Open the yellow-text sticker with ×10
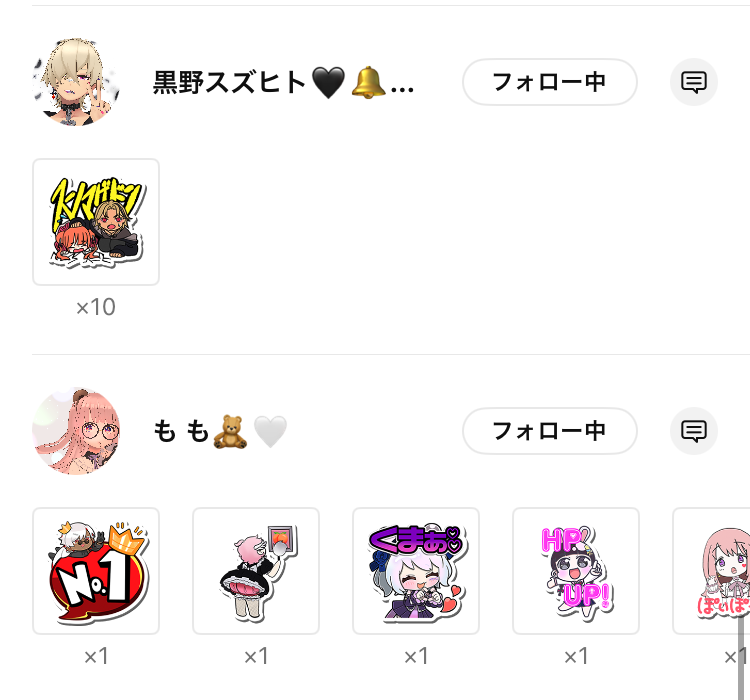750x700 pixels. [96, 222]
